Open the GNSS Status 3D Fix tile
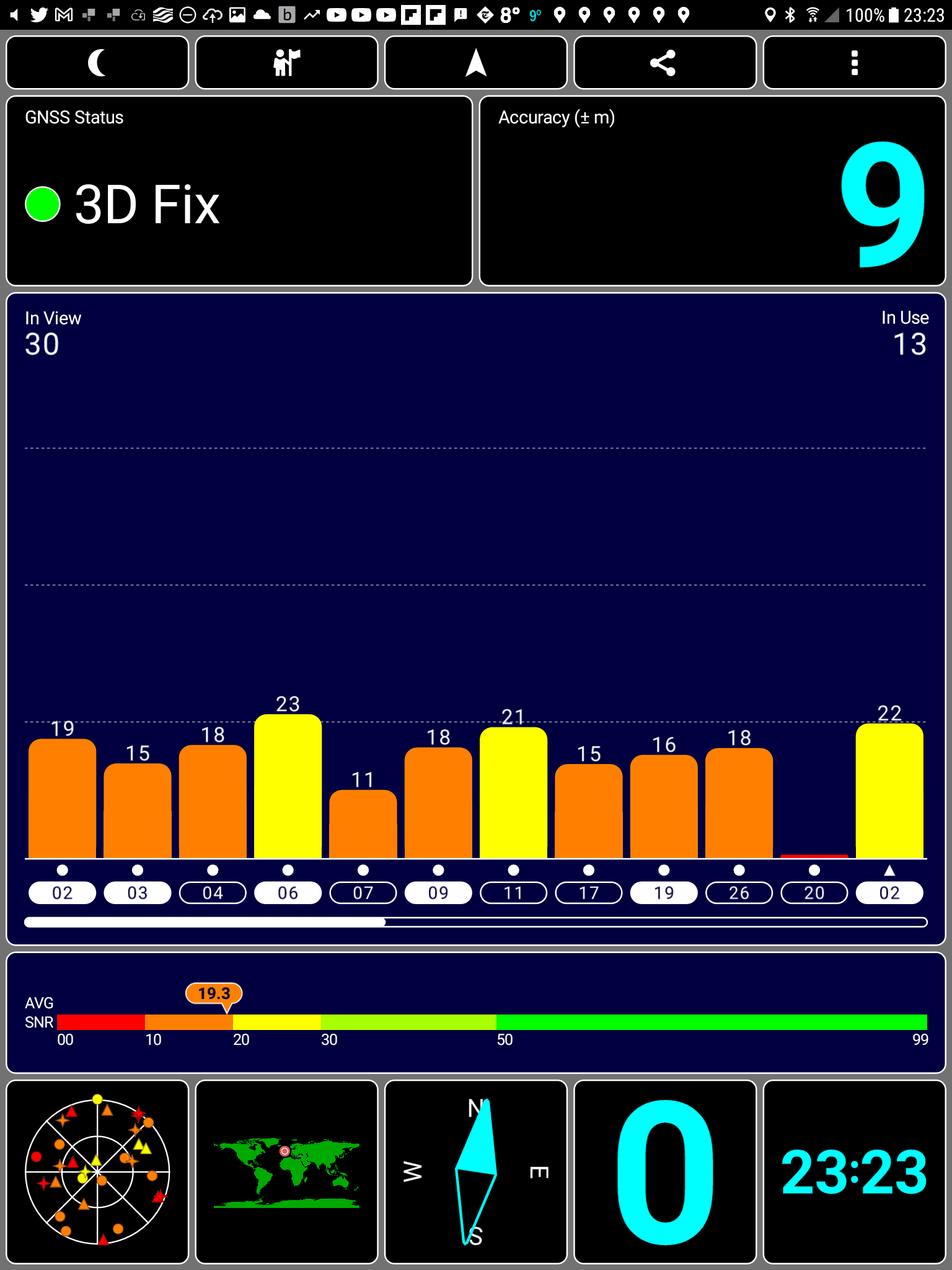952x1270 pixels. tap(239, 191)
